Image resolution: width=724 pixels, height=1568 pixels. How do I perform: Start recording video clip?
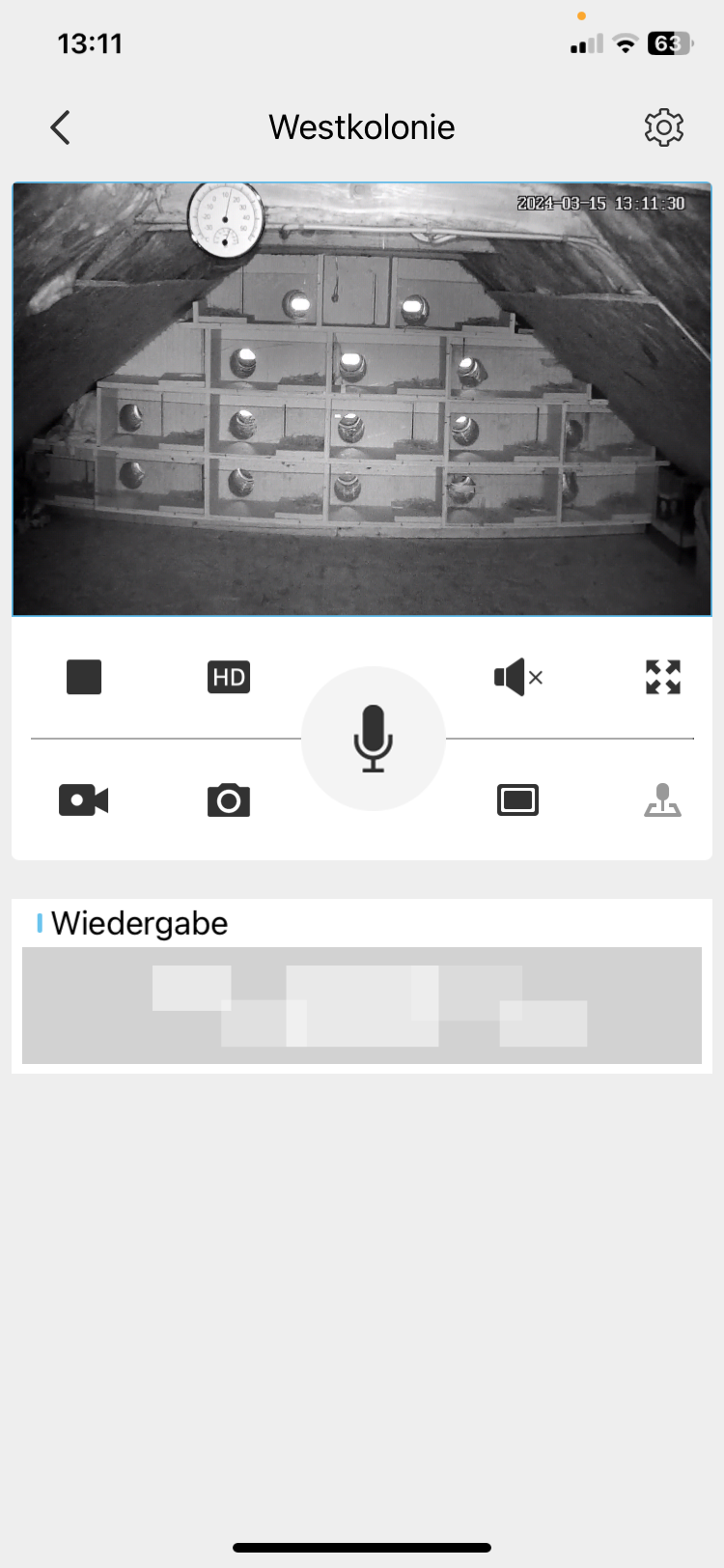pos(84,800)
